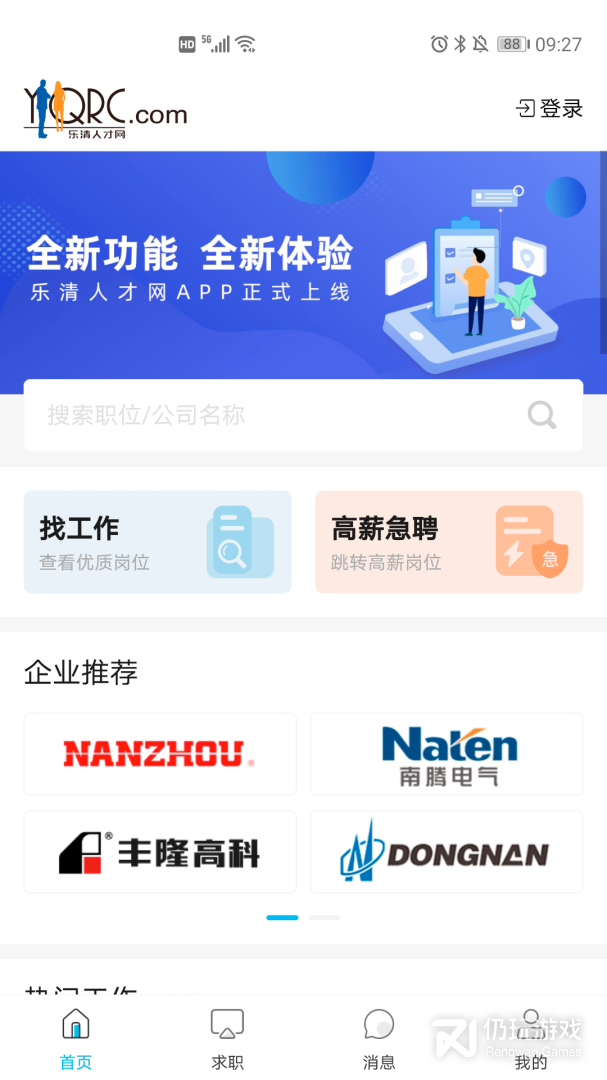Open the 高薪急聘 card
Screen dimensions: 607x1080
coord(449,542)
